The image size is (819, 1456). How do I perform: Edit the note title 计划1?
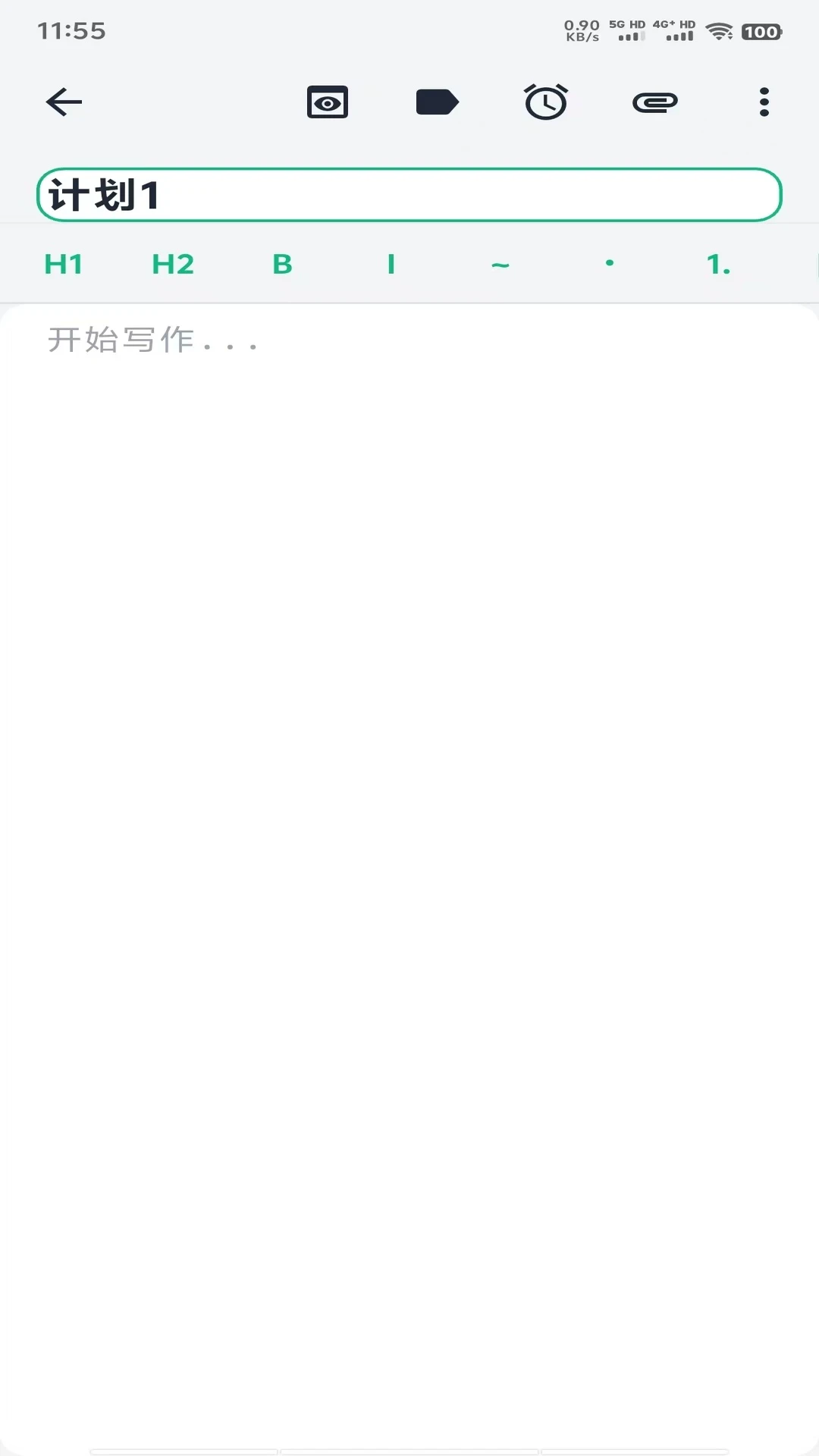pos(409,194)
